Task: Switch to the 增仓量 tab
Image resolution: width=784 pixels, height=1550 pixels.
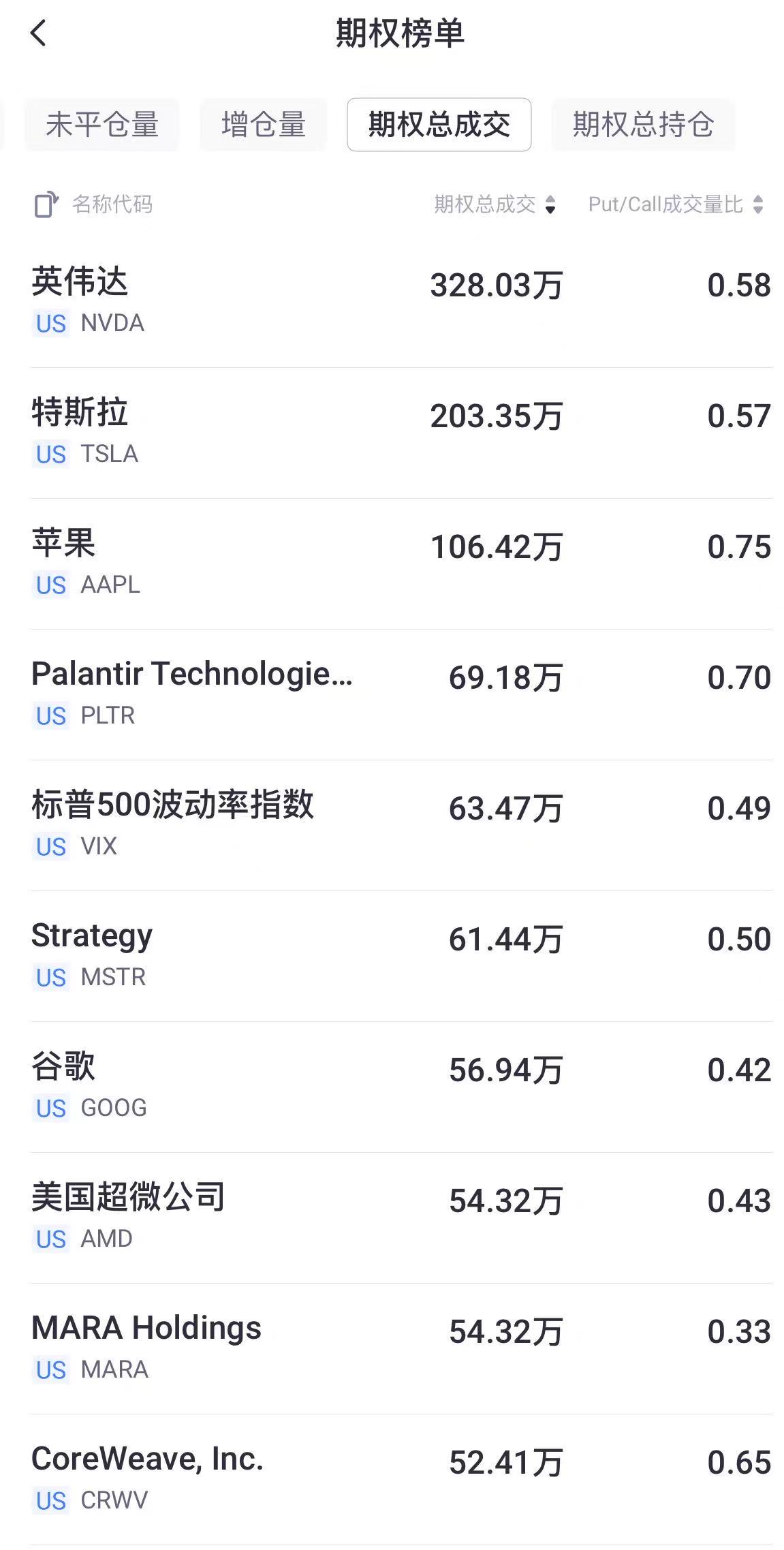Action: click(x=264, y=125)
